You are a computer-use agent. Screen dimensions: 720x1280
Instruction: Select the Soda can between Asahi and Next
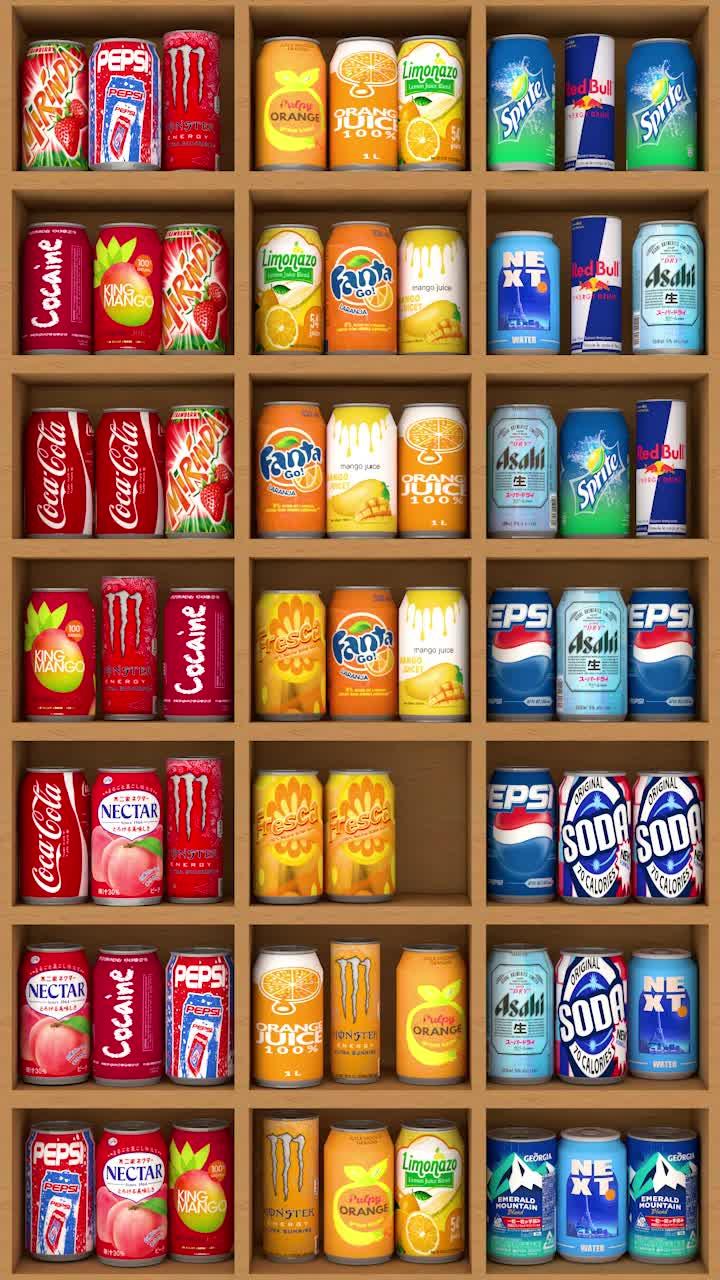591,1016
